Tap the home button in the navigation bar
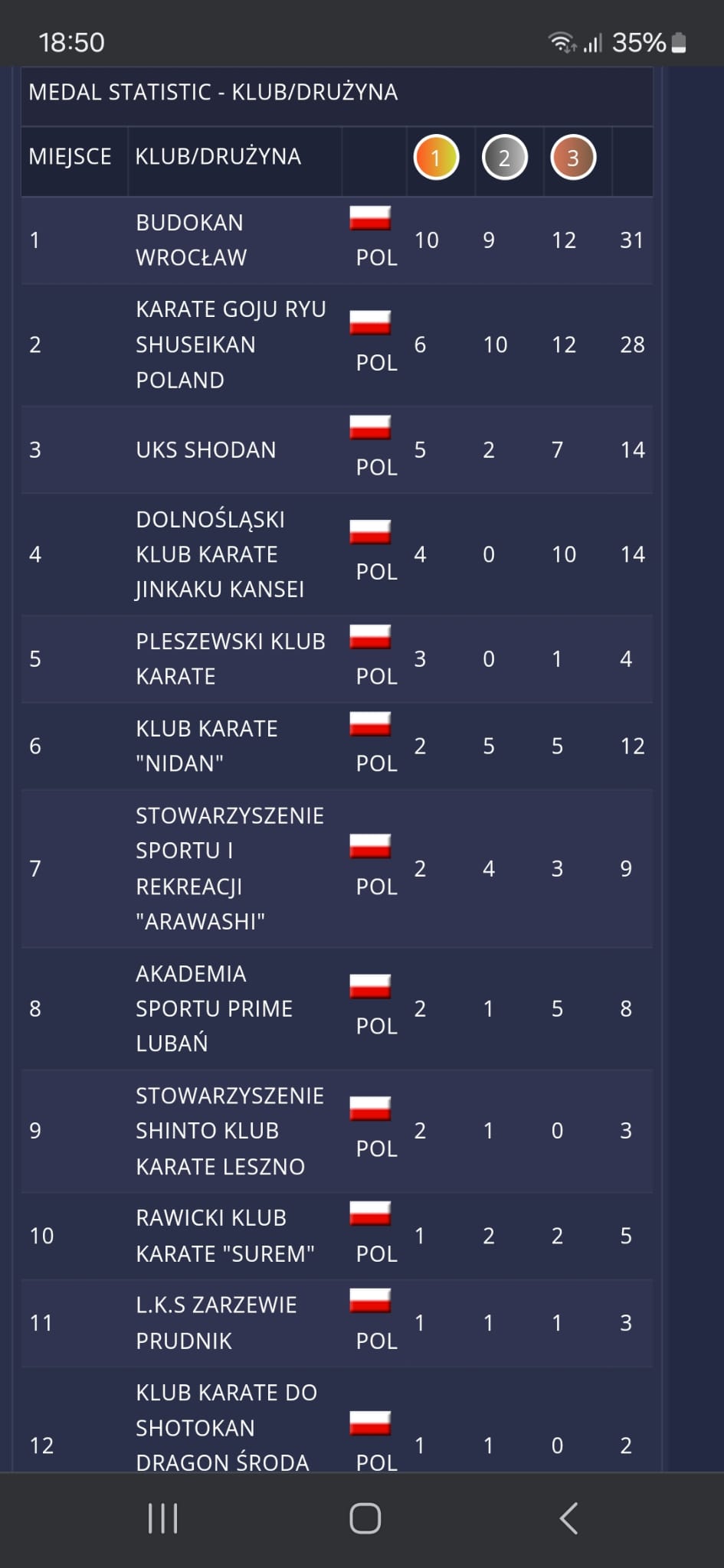This screenshot has width=724, height=1568. coord(365,1518)
